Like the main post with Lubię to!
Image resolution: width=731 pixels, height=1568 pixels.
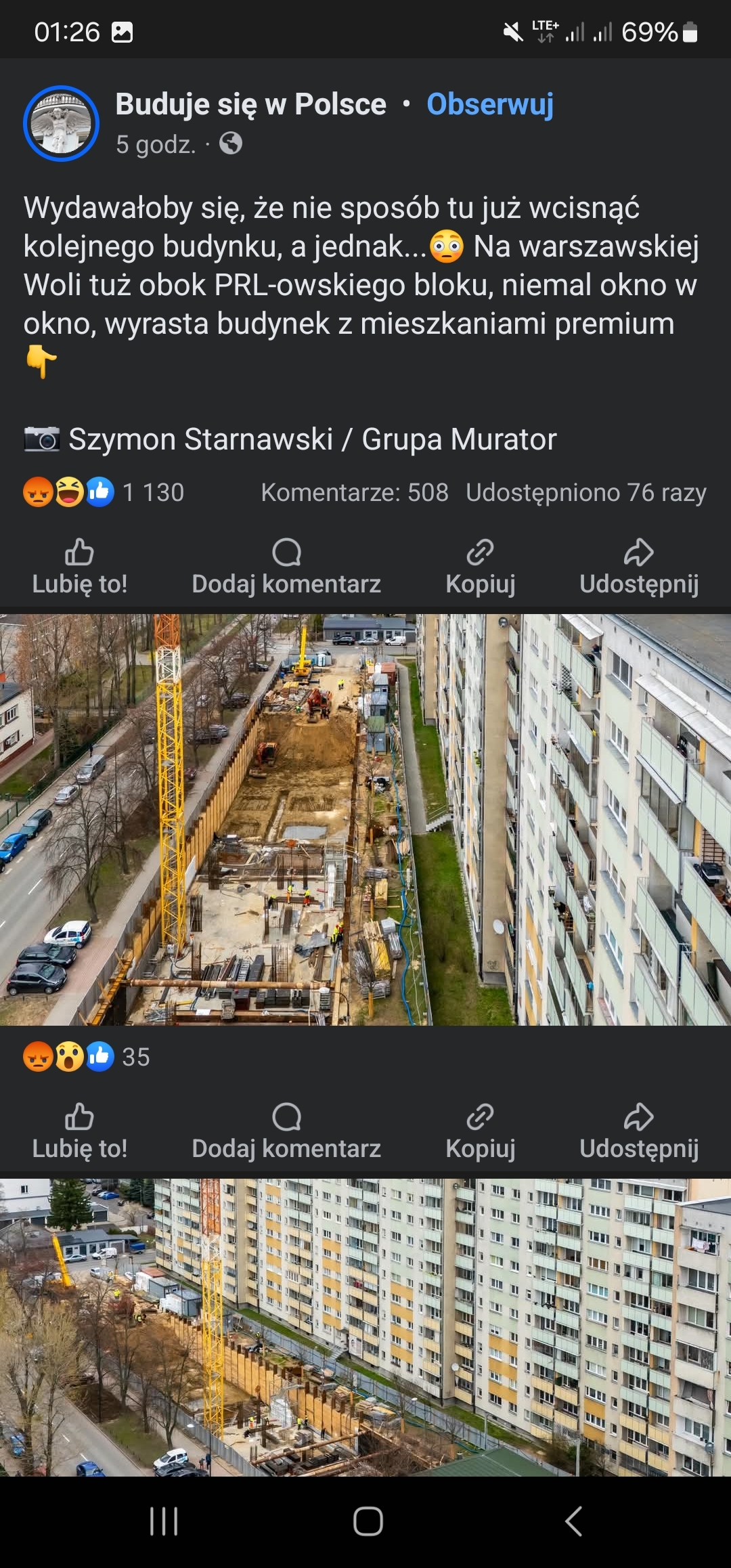tap(80, 567)
